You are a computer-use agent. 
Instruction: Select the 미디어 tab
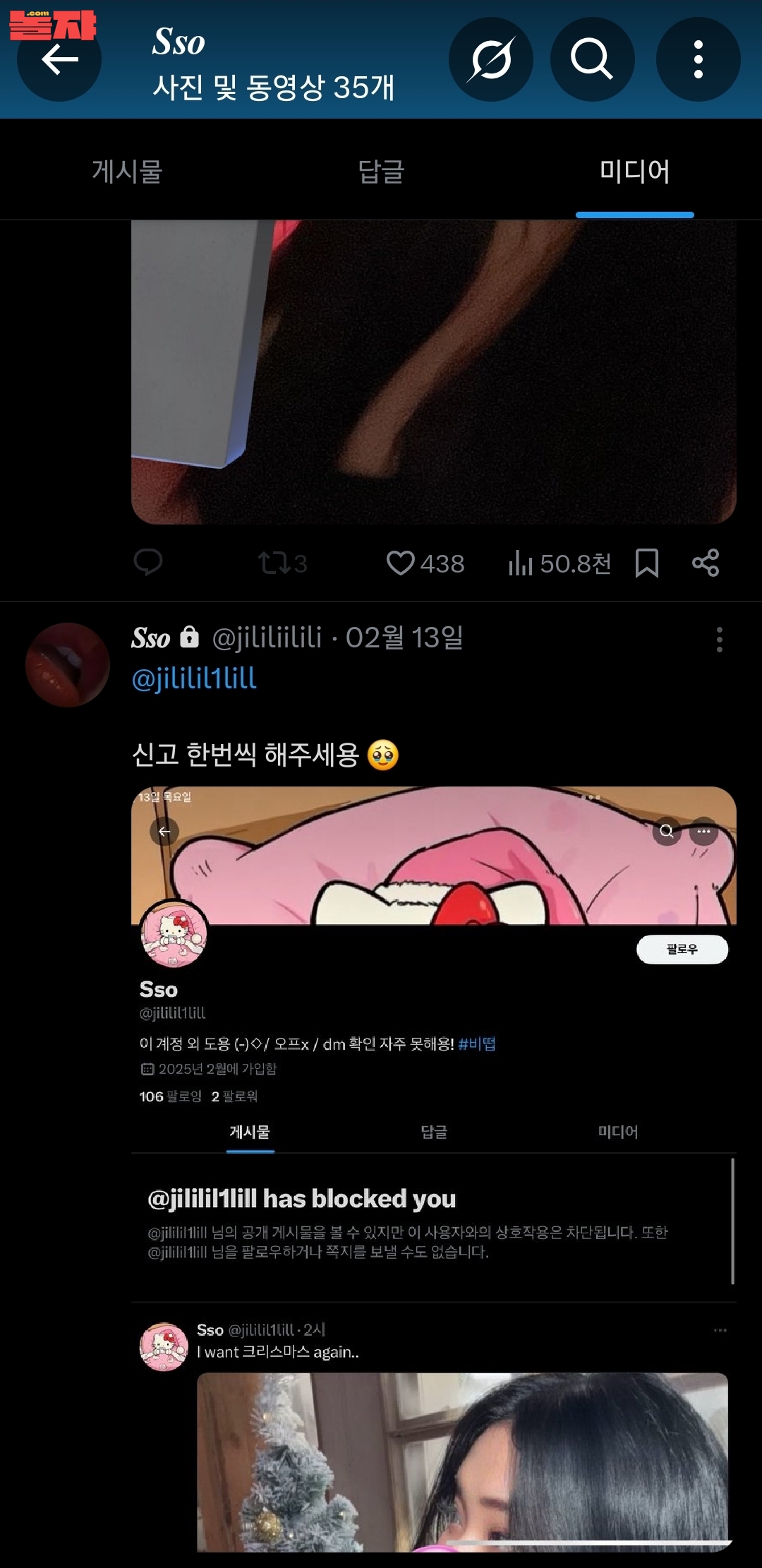[x=634, y=172]
